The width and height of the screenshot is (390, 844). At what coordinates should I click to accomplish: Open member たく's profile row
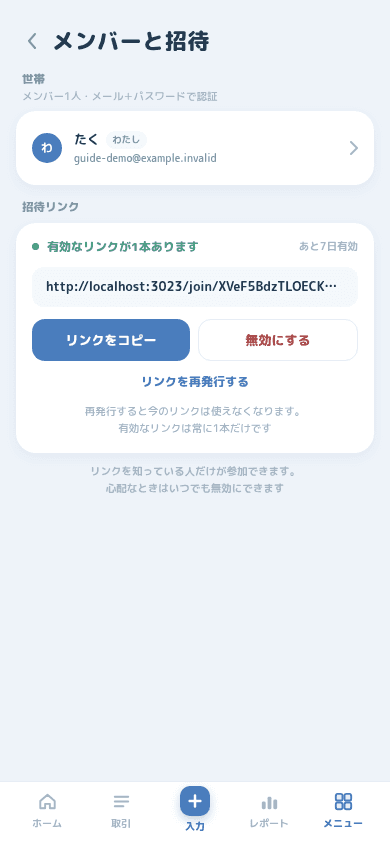pos(195,148)
